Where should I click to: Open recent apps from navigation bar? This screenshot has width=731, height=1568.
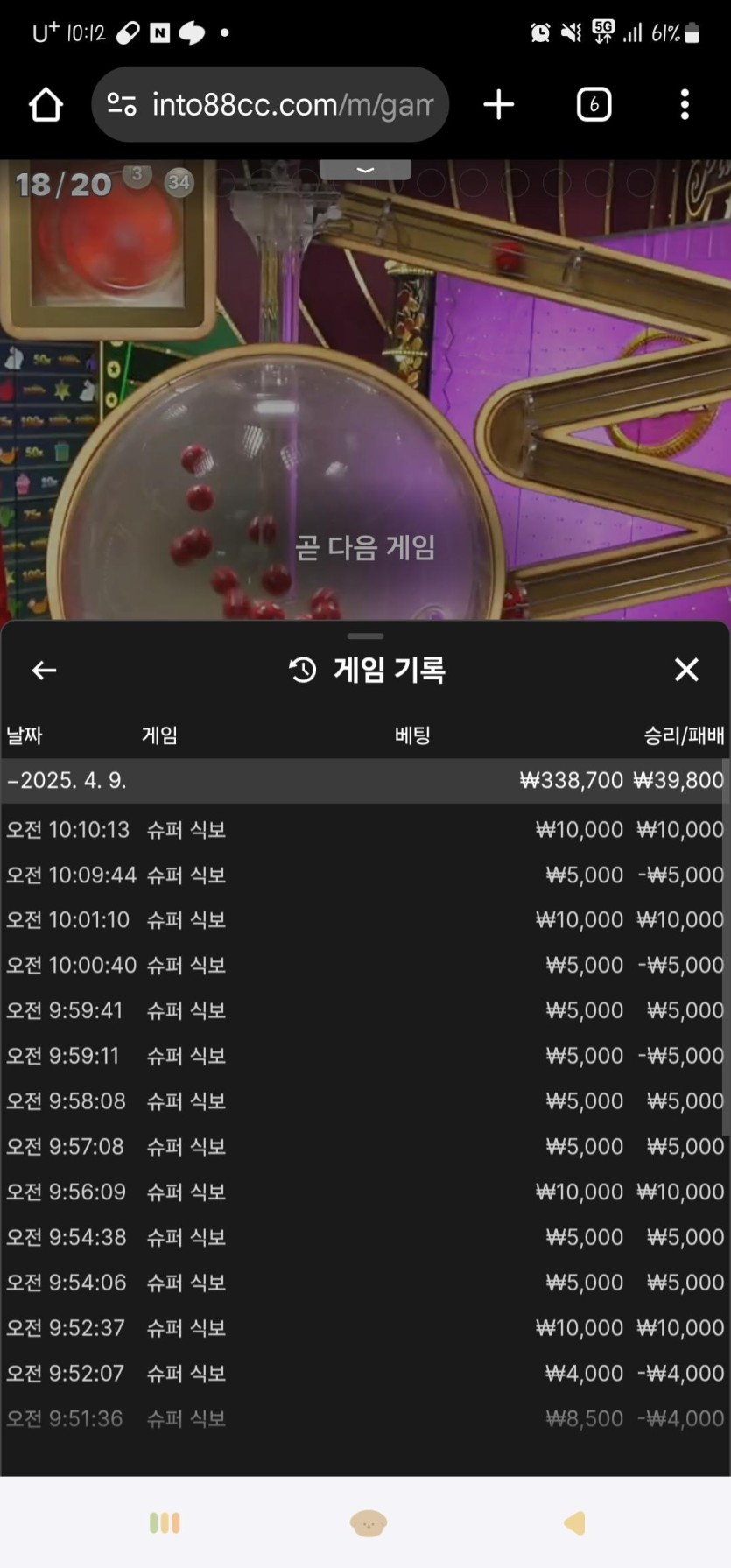pos(165,1523)
